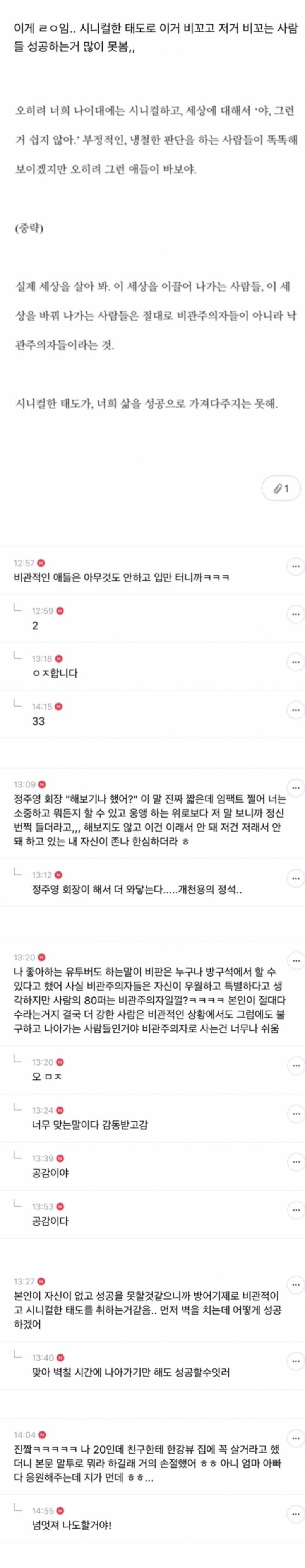Open more menu on reply "2" at 12:59
305x1568 pixels.
[x=295, y=614]
